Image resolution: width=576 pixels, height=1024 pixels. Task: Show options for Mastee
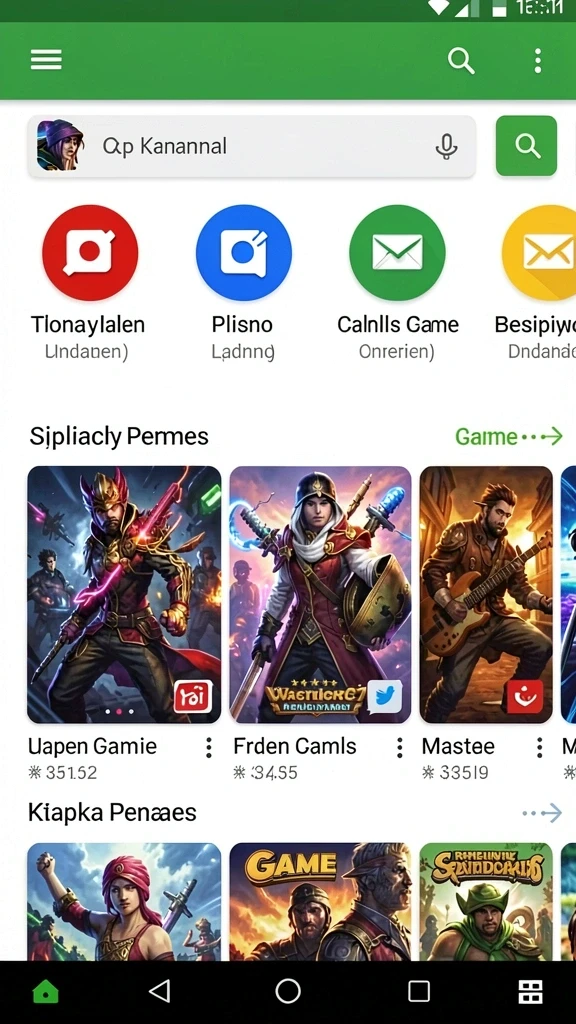539,748
